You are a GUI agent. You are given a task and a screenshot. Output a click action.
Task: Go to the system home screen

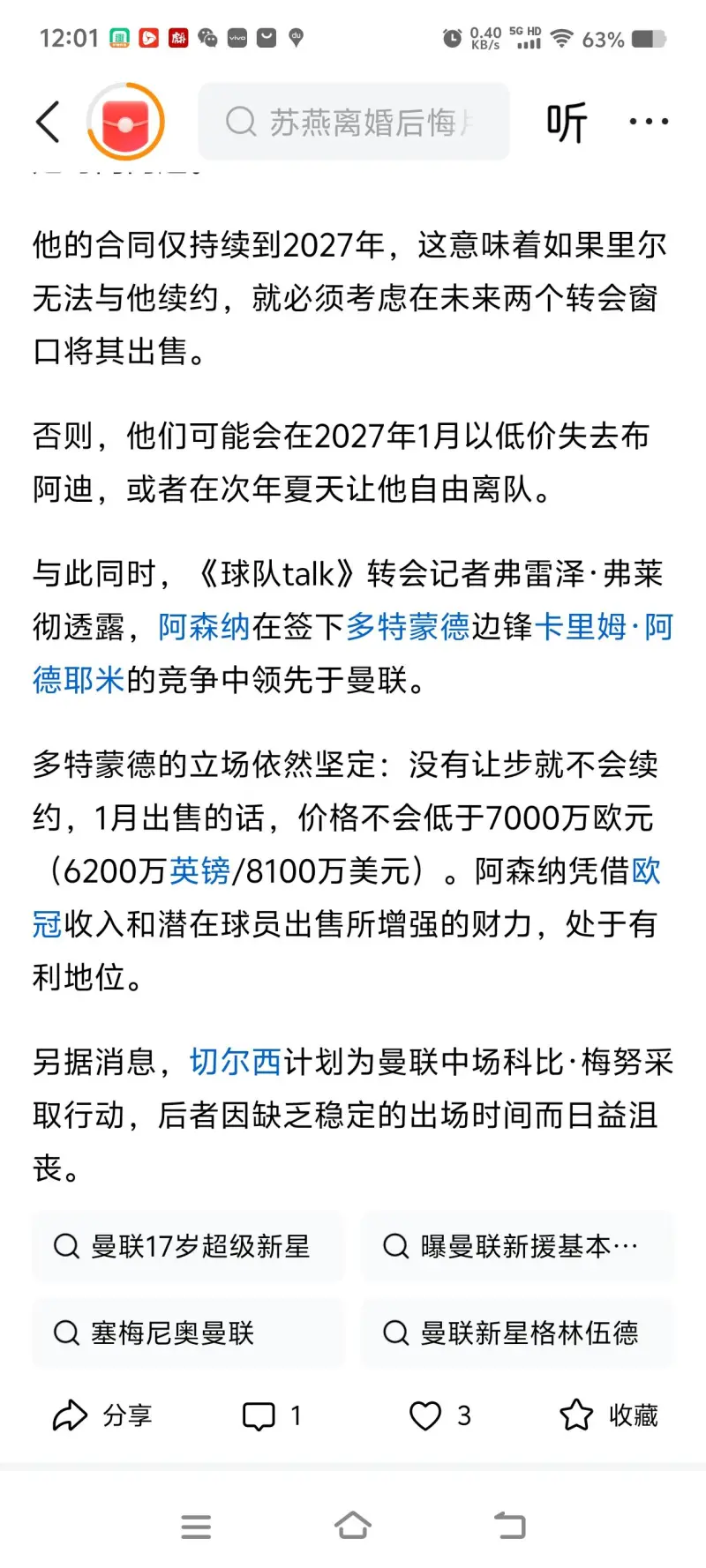coord(353,1526)
